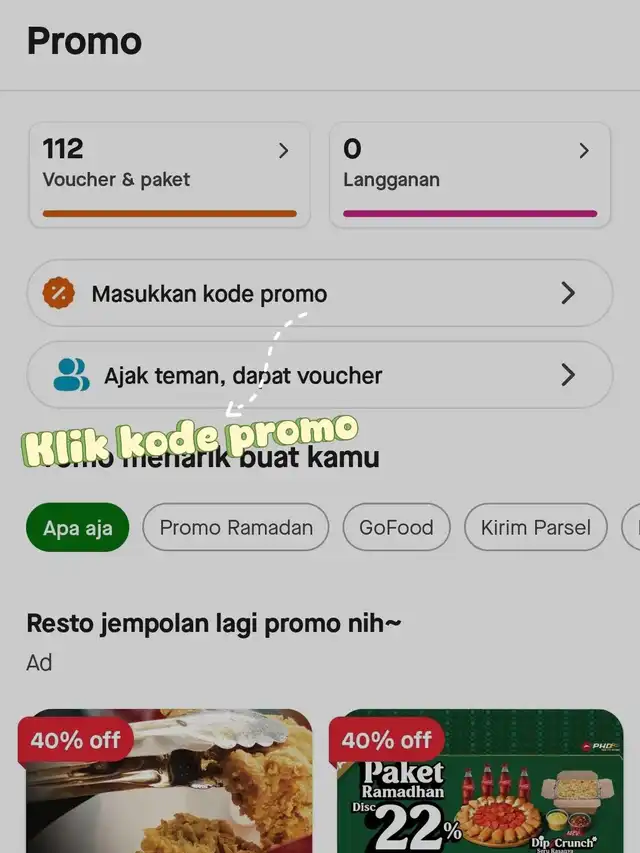This screenshot has width=640, height=853.
Task: Filter by Promo Ramadan chip
Action: tap(236, 527)
